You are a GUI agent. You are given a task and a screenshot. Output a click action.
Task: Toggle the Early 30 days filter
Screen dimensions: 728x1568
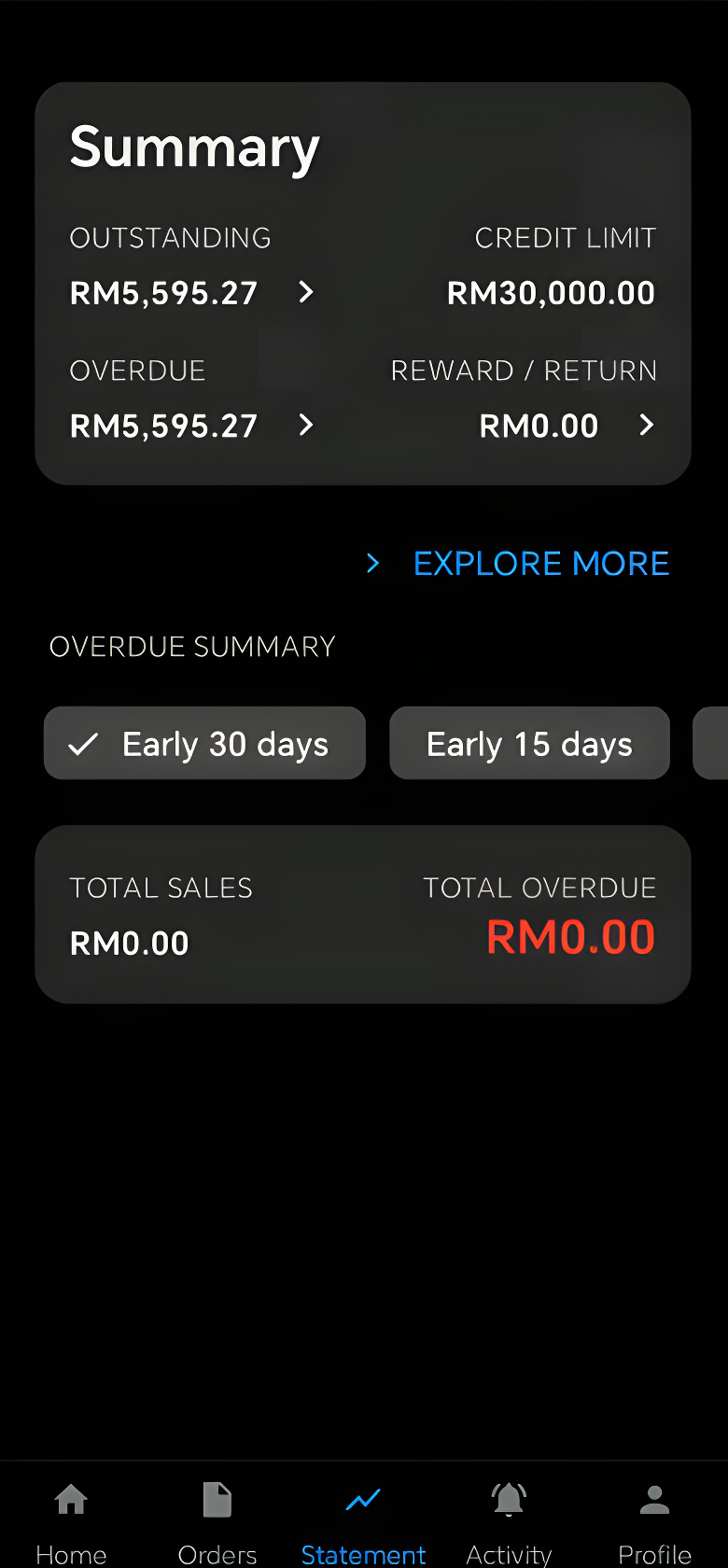pyautogui.click(x=204, y=743)
